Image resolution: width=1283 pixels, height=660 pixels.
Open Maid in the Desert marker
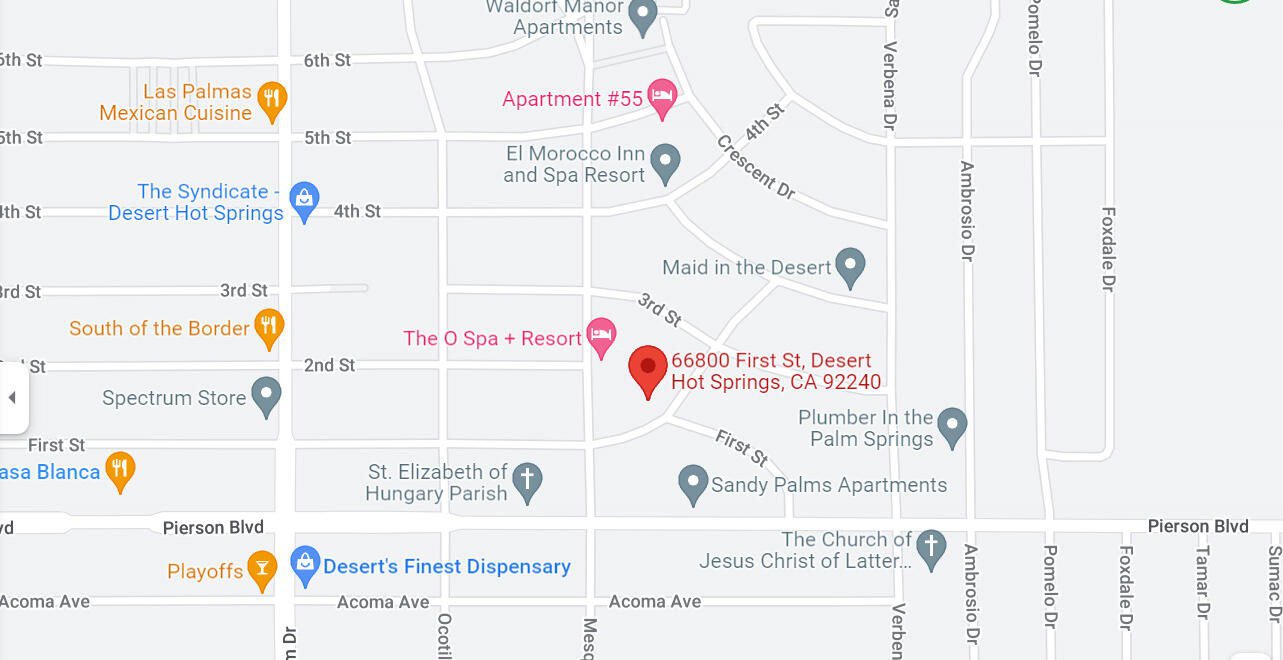(850, 266)
